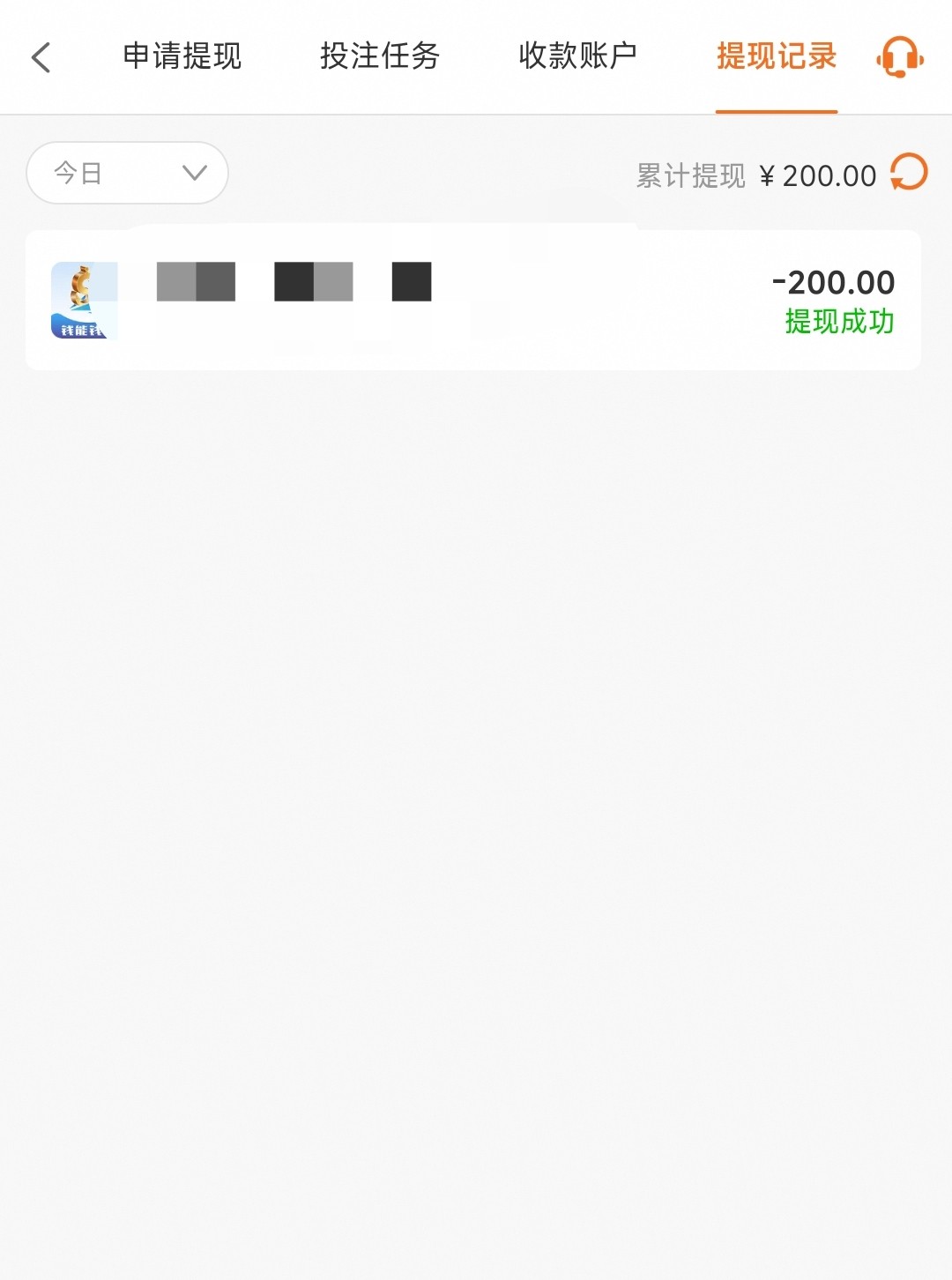Refresh the 累计提现 total
The height and width of the screenshot is (1280, 952).
click(909, 172)
